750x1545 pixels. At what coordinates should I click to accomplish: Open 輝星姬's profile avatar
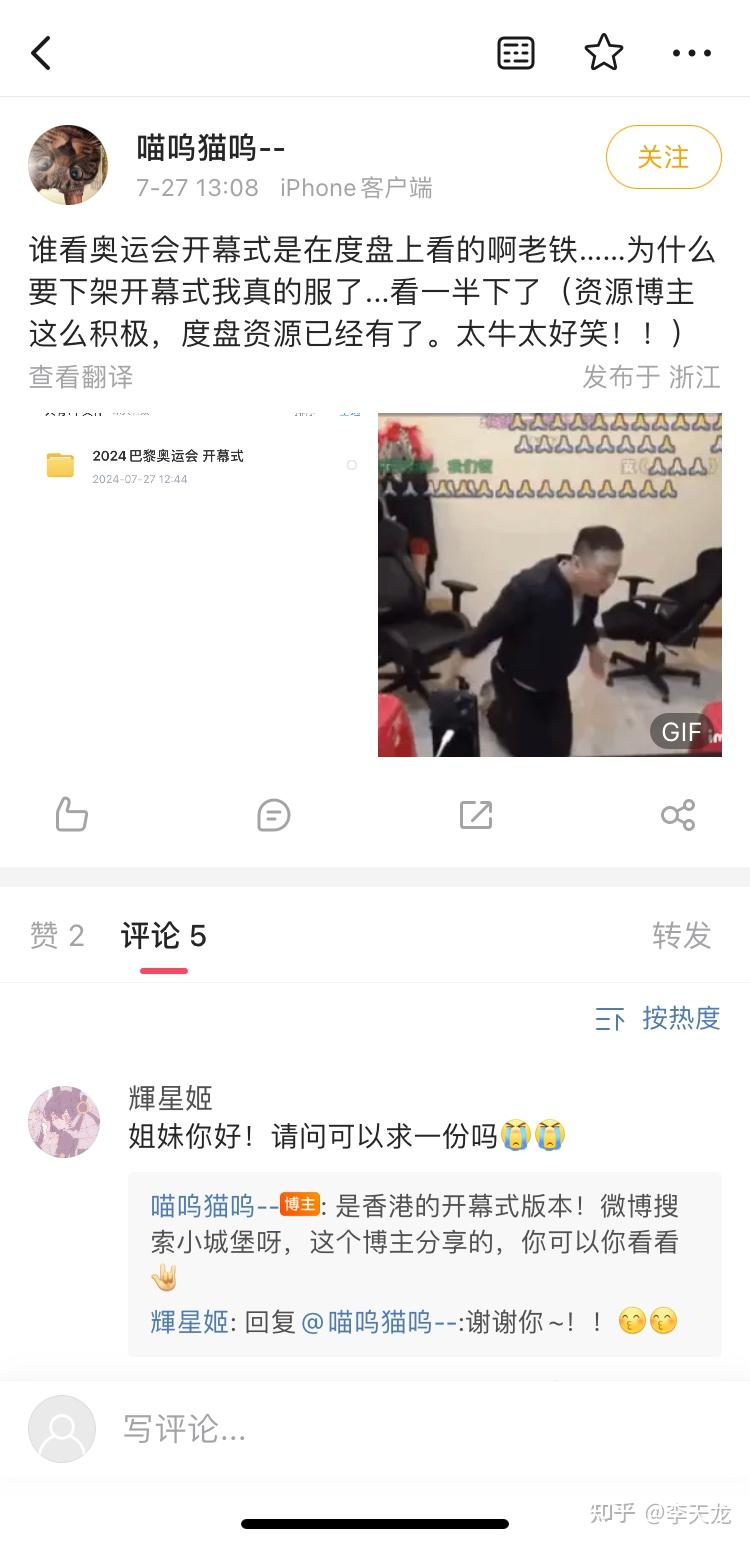point(64,1122)
